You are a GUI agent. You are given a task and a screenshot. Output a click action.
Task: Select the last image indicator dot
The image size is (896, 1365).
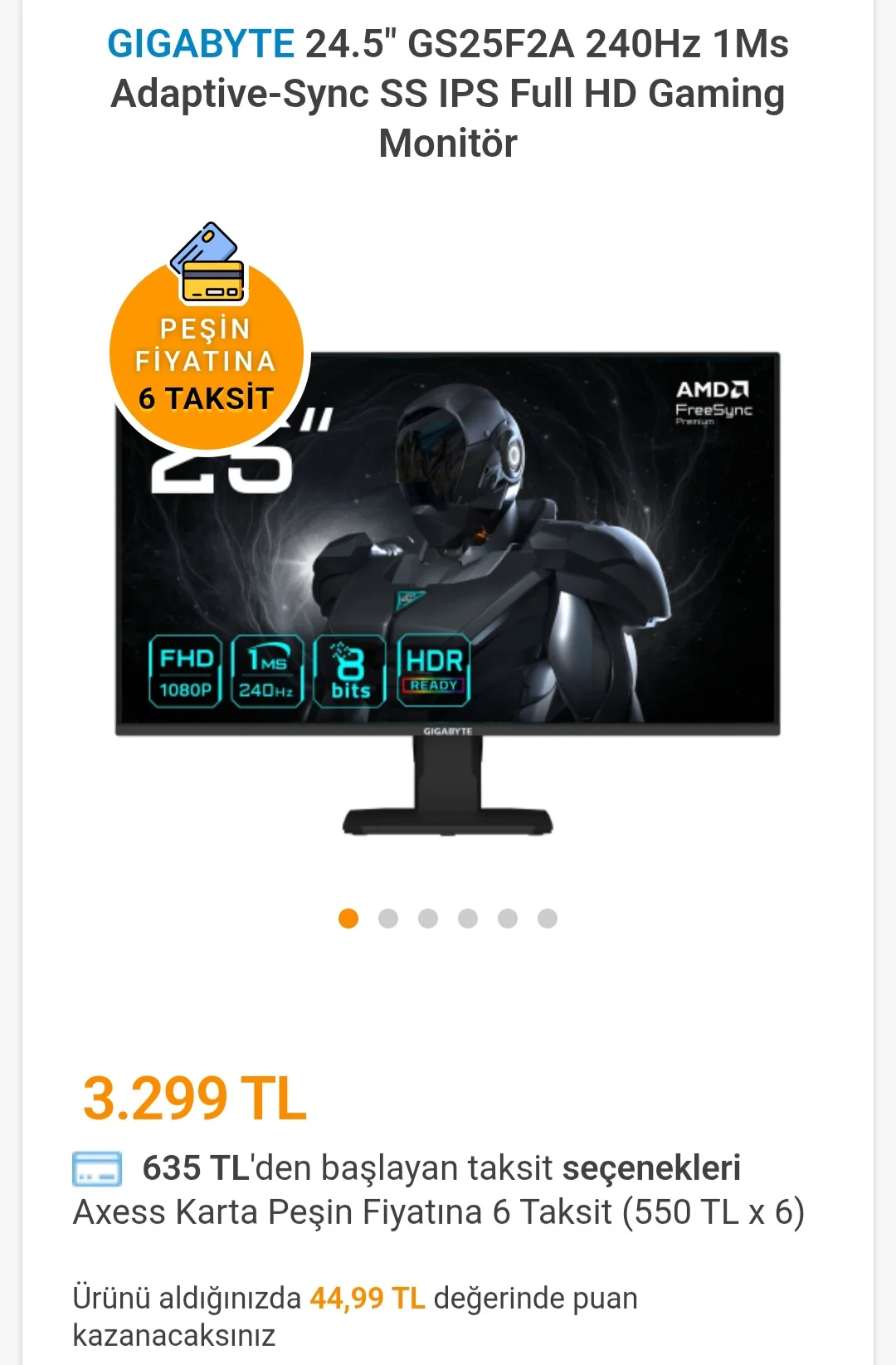pyautogui.click(x=548, y=919)
